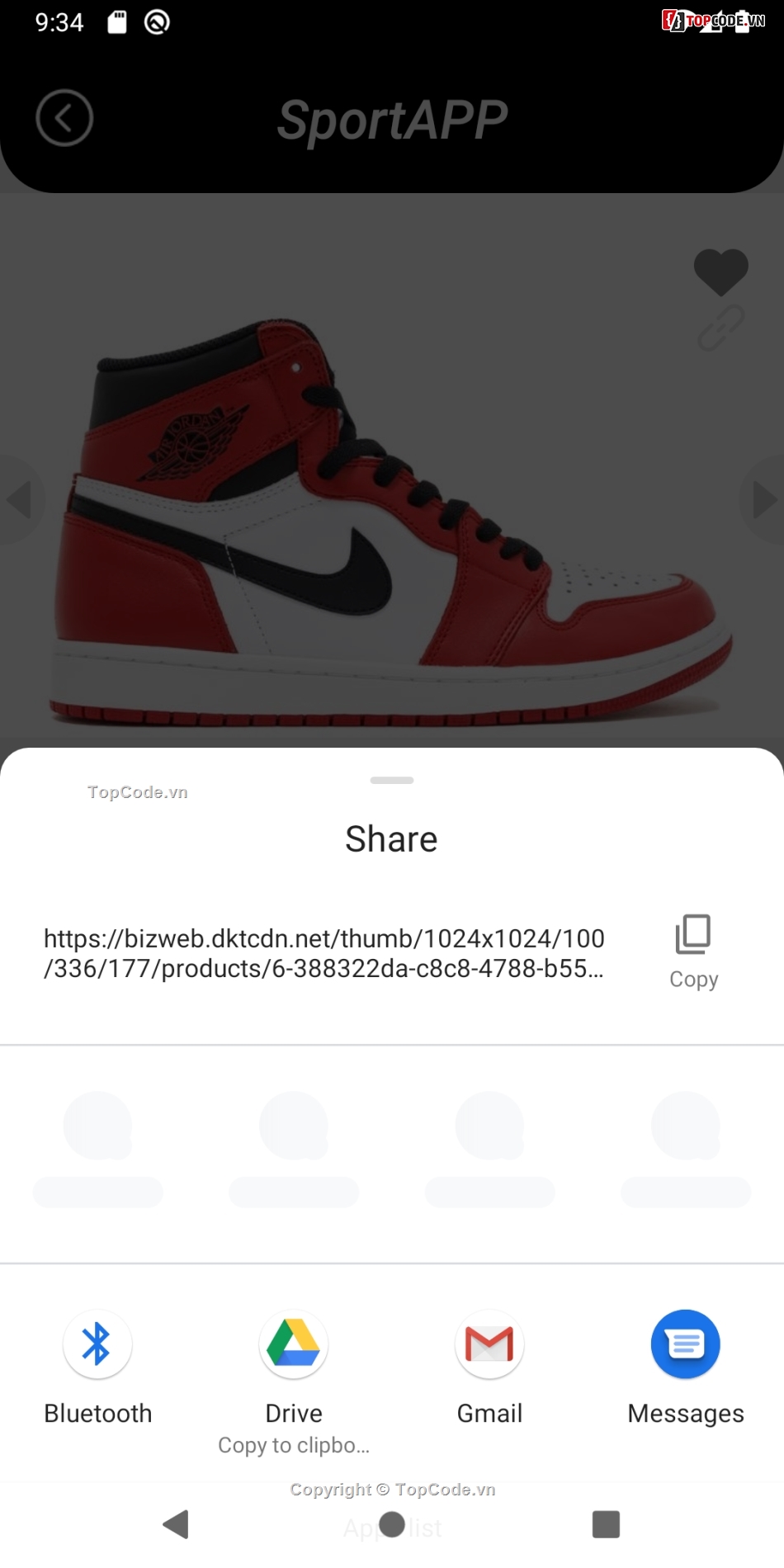Tap the Copy icon beside the URL
This screenshot has width=784, height=1568.
pos(693,935)
